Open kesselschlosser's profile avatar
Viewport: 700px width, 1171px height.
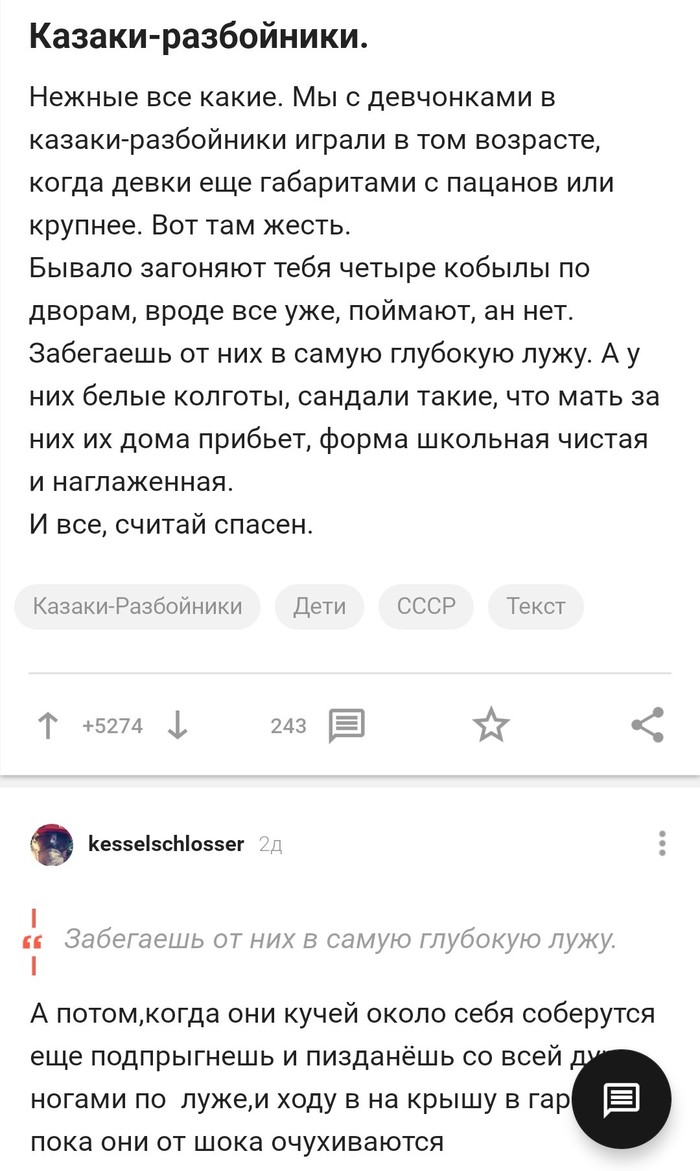(52, 845)
